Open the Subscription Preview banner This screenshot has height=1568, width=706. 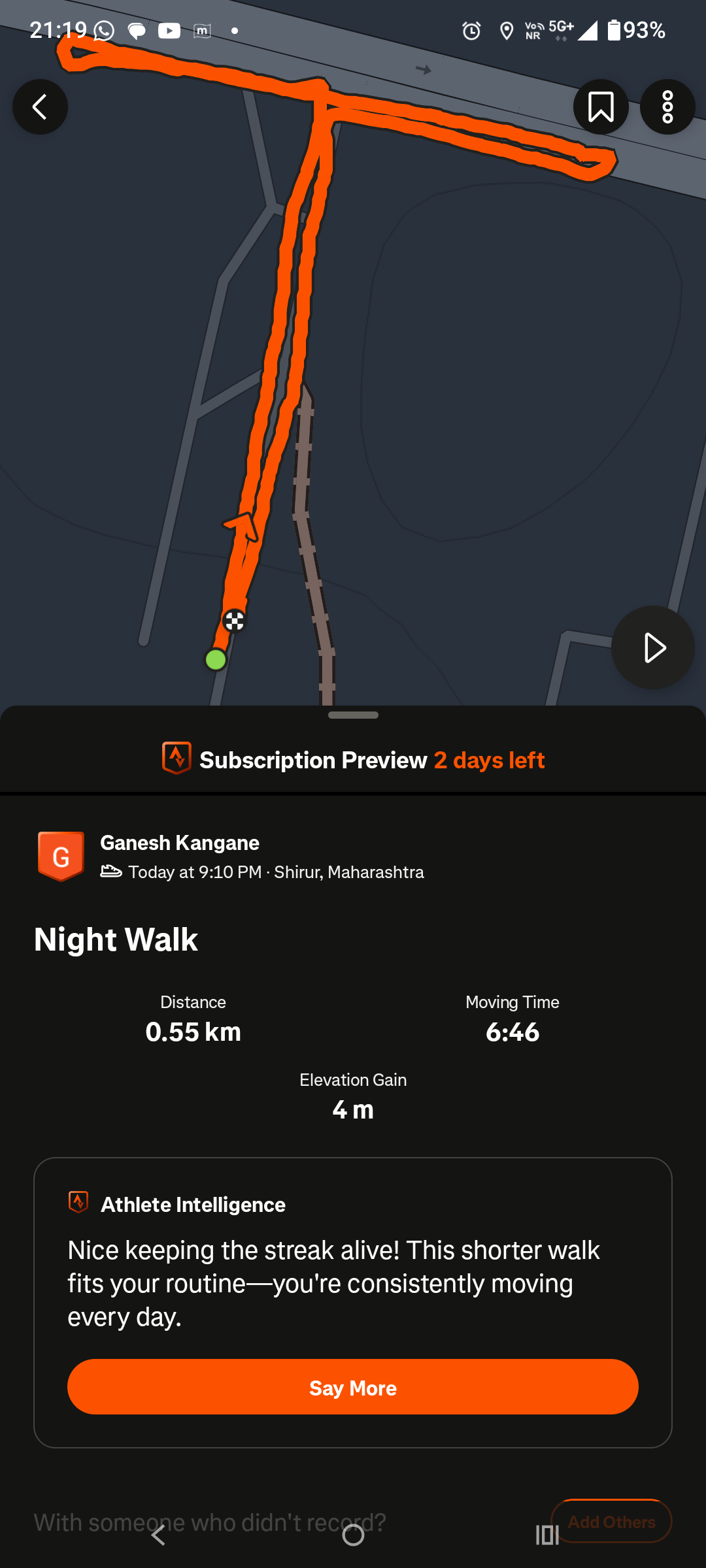pyautogui.click(x=353, y=760)
